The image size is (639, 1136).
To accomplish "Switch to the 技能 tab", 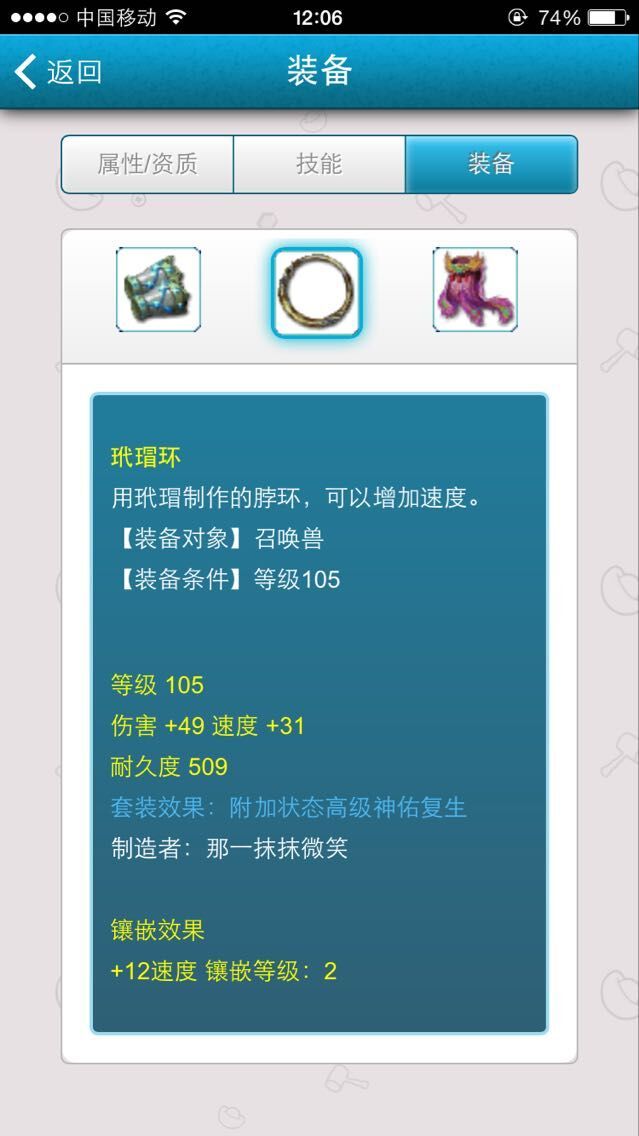I will pos(319,165).
